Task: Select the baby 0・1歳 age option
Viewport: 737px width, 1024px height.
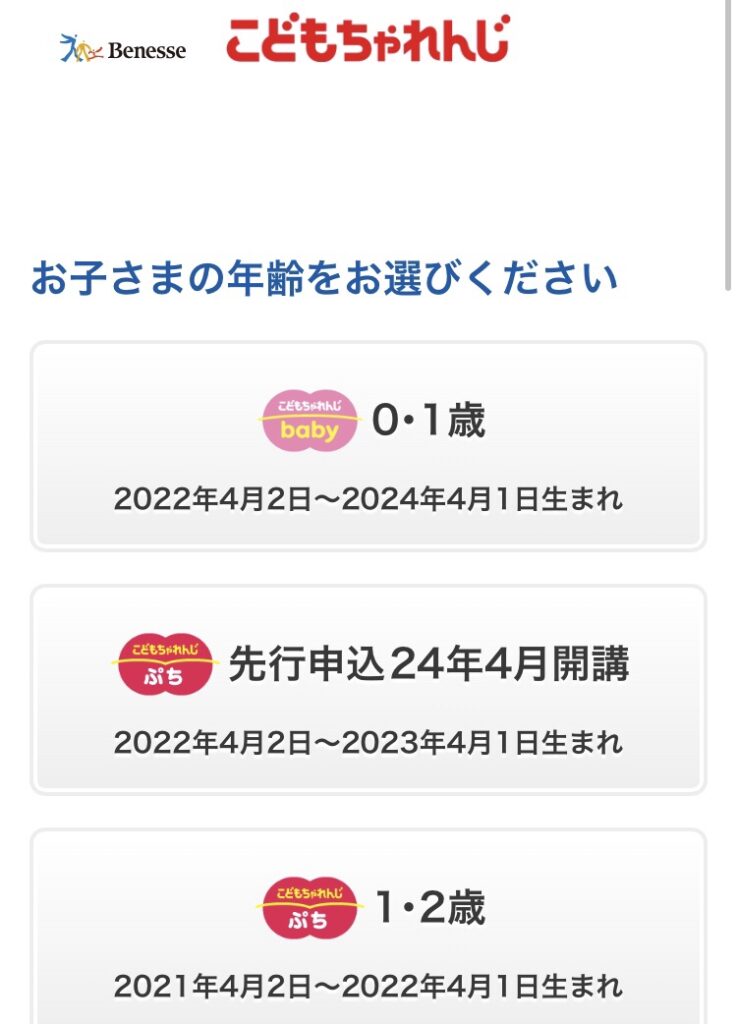Action: [368, 446]
